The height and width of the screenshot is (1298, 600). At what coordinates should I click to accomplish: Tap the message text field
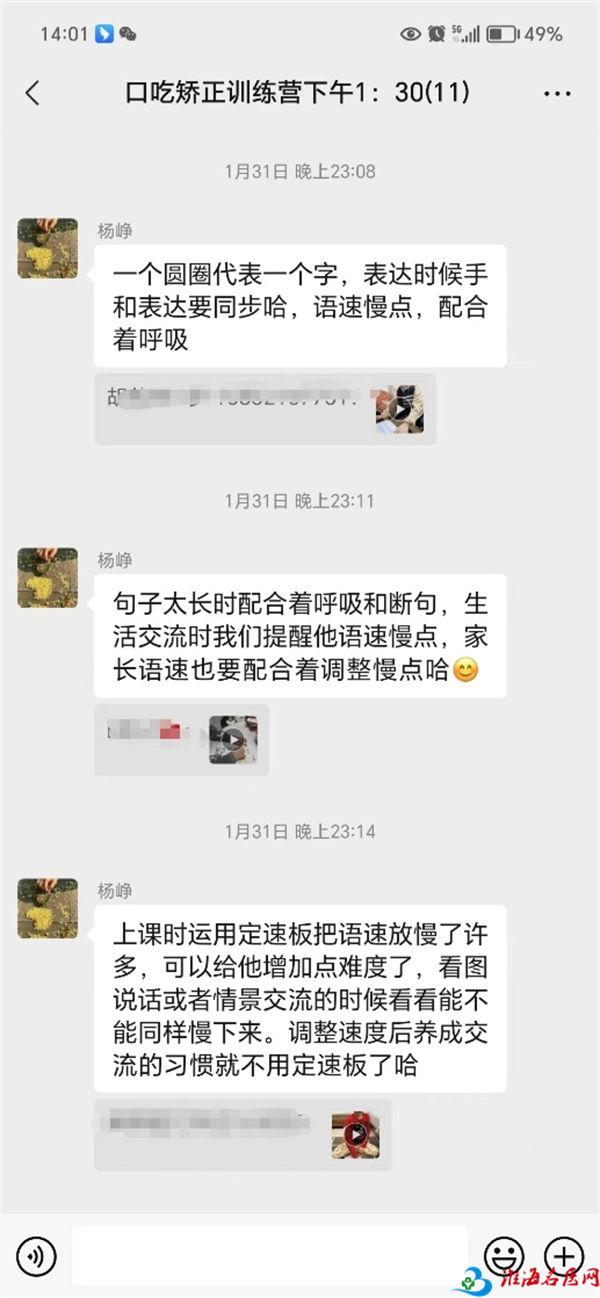click(x=270, y=1255)
